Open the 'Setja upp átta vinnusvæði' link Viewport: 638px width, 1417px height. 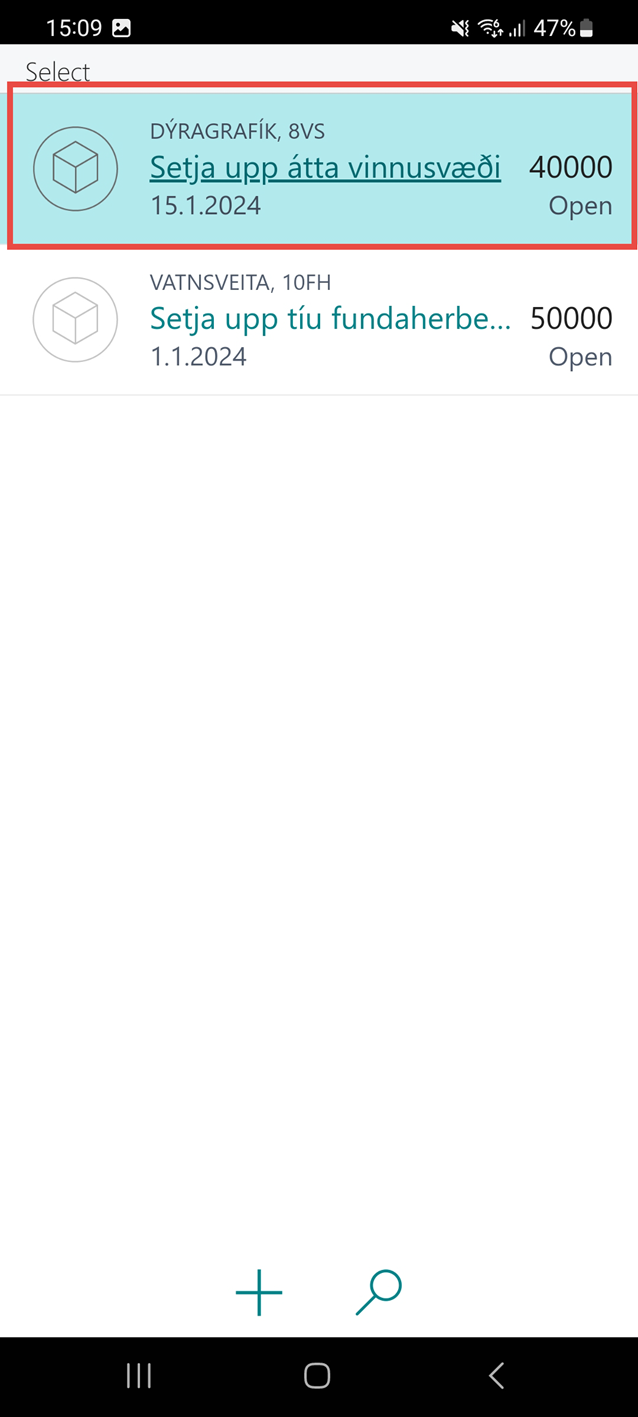click(x=325, y=167)
